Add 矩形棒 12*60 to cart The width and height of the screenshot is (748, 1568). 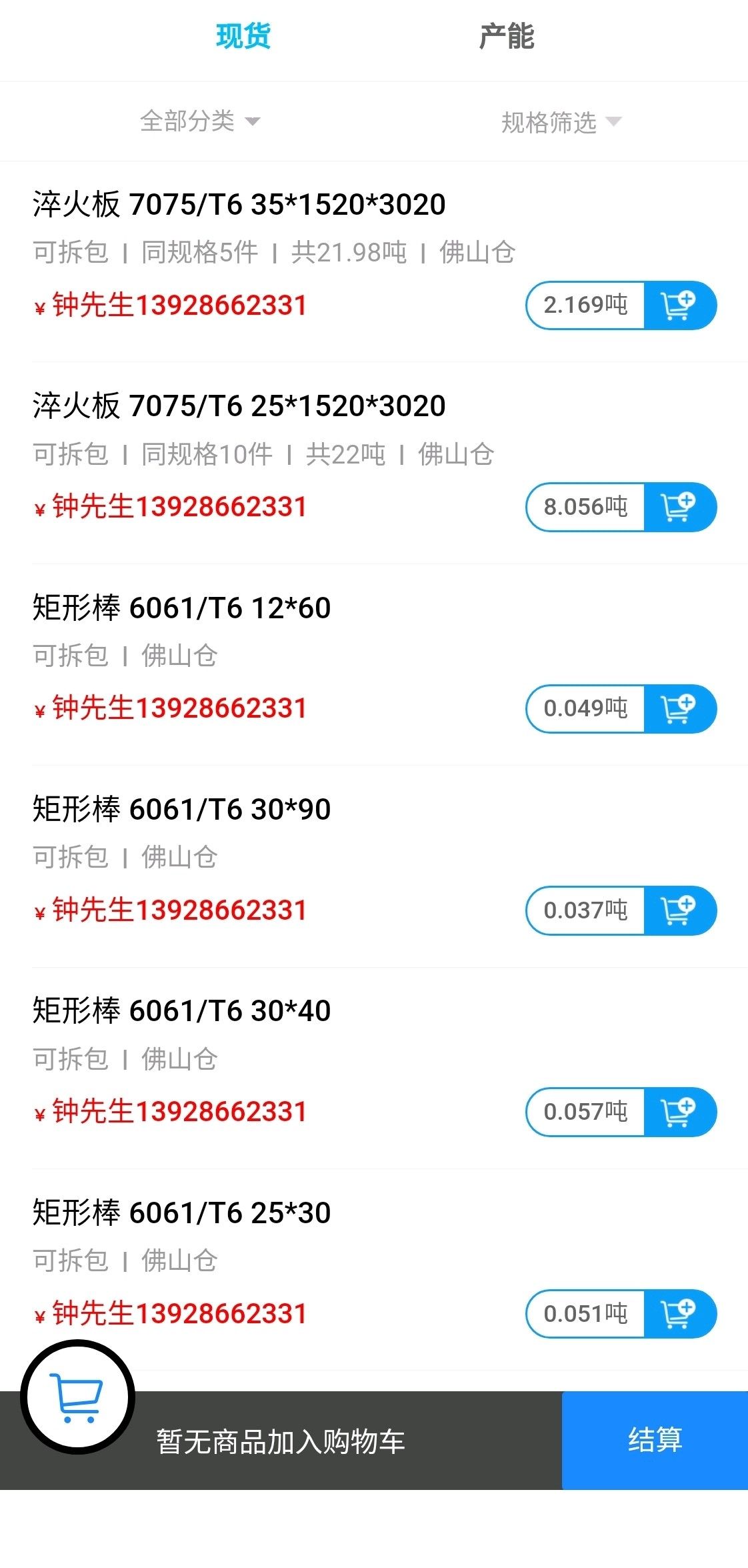click(679, 709)
